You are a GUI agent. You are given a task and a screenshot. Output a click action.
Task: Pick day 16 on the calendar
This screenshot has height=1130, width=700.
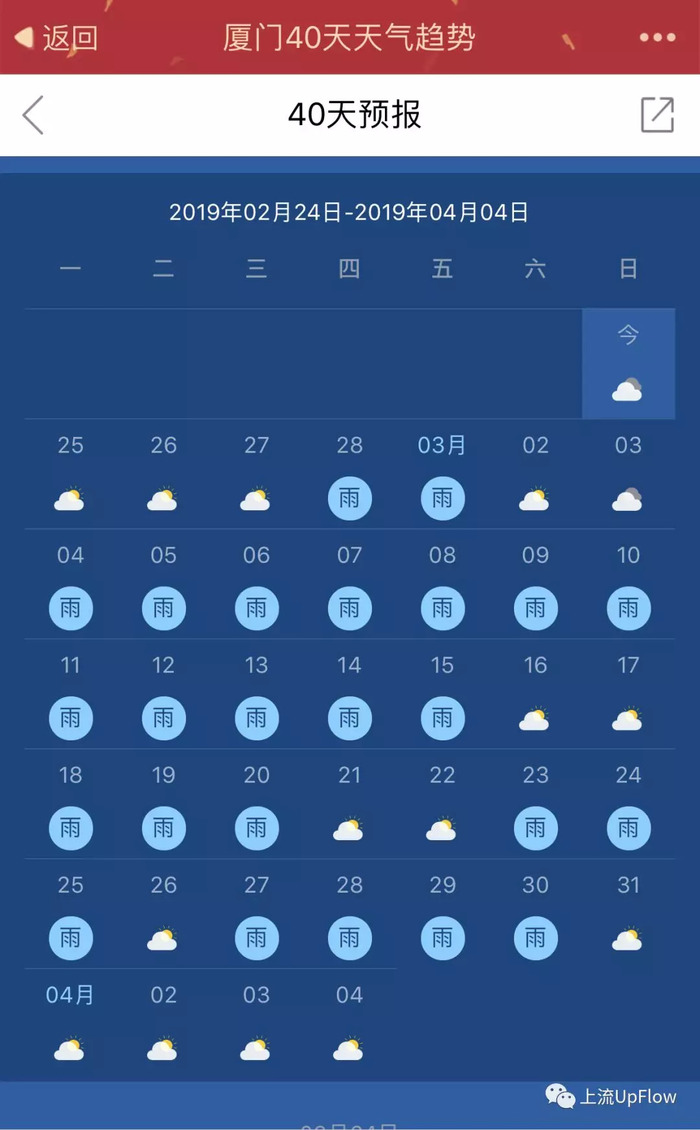pos(535,695)
